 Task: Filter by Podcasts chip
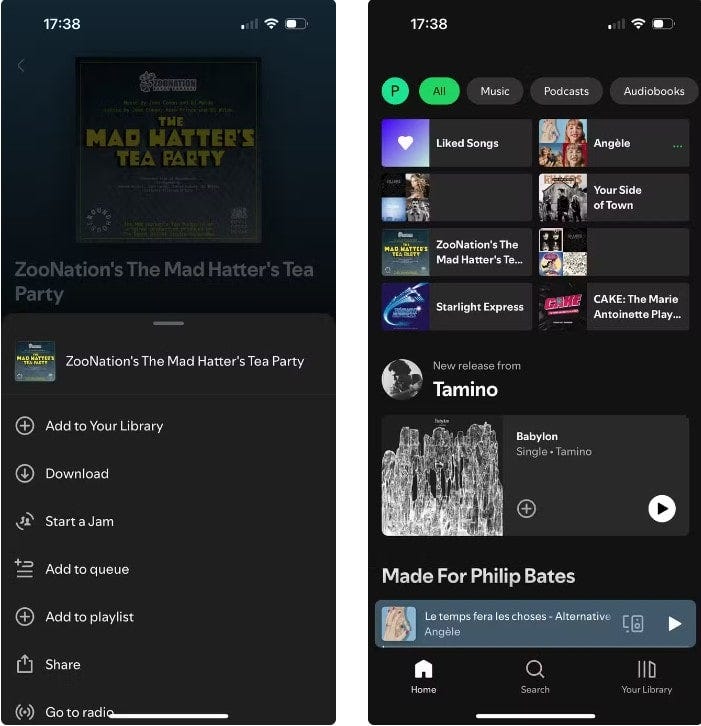[566, 91]
